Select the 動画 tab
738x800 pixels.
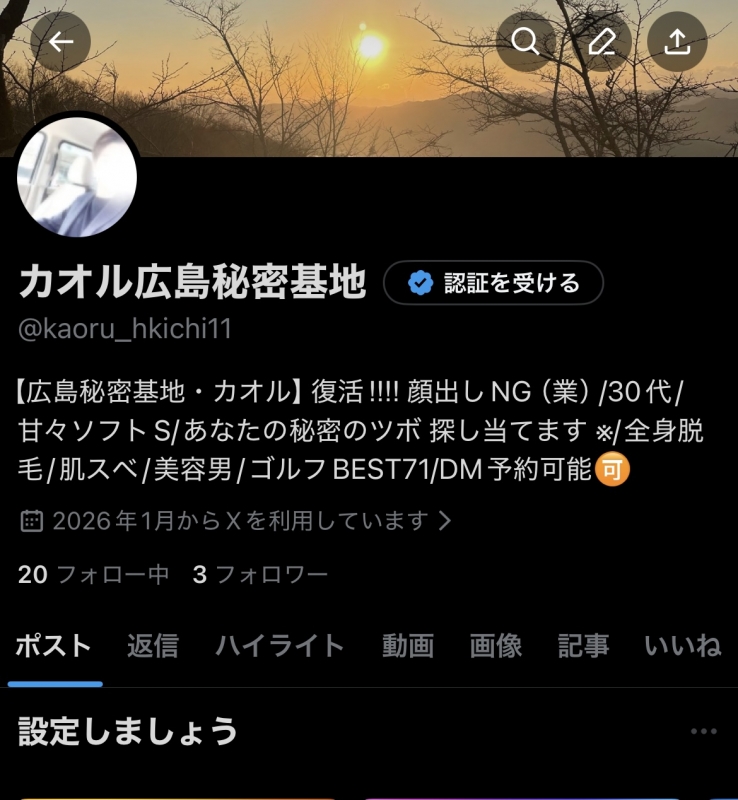[408, 646]
